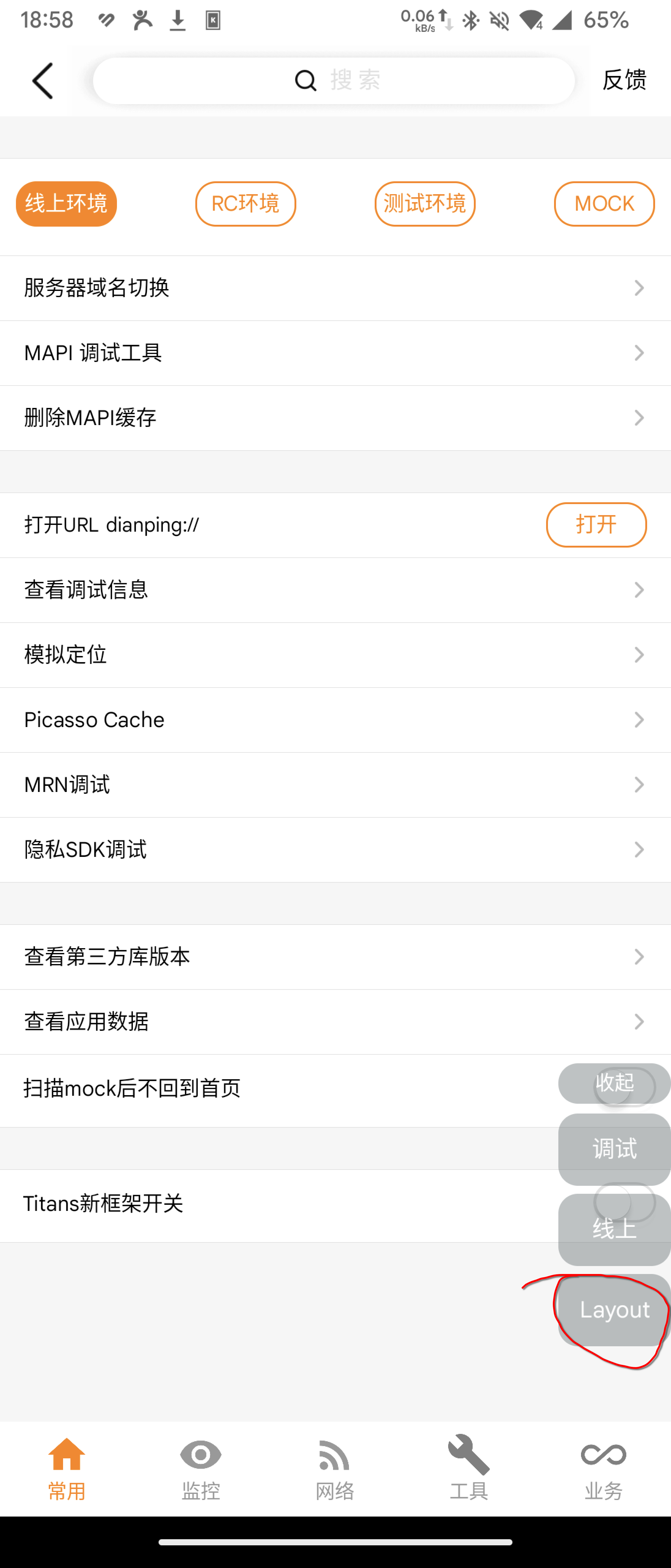The width and height of the screenshot is (671, 1568).
Task: Switch to the 工具 tab
Action: pos(469,1468)
